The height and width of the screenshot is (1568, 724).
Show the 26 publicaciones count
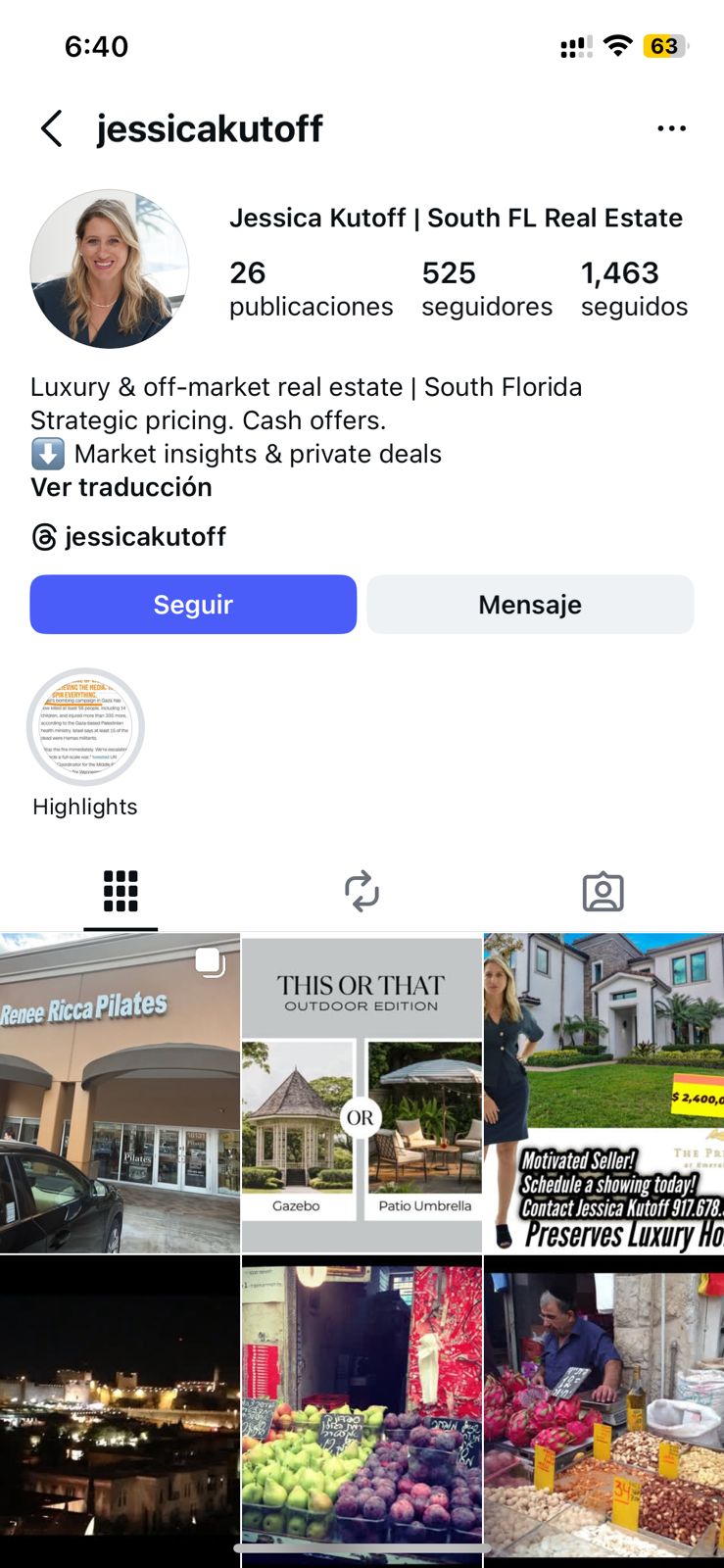point(311,287)
